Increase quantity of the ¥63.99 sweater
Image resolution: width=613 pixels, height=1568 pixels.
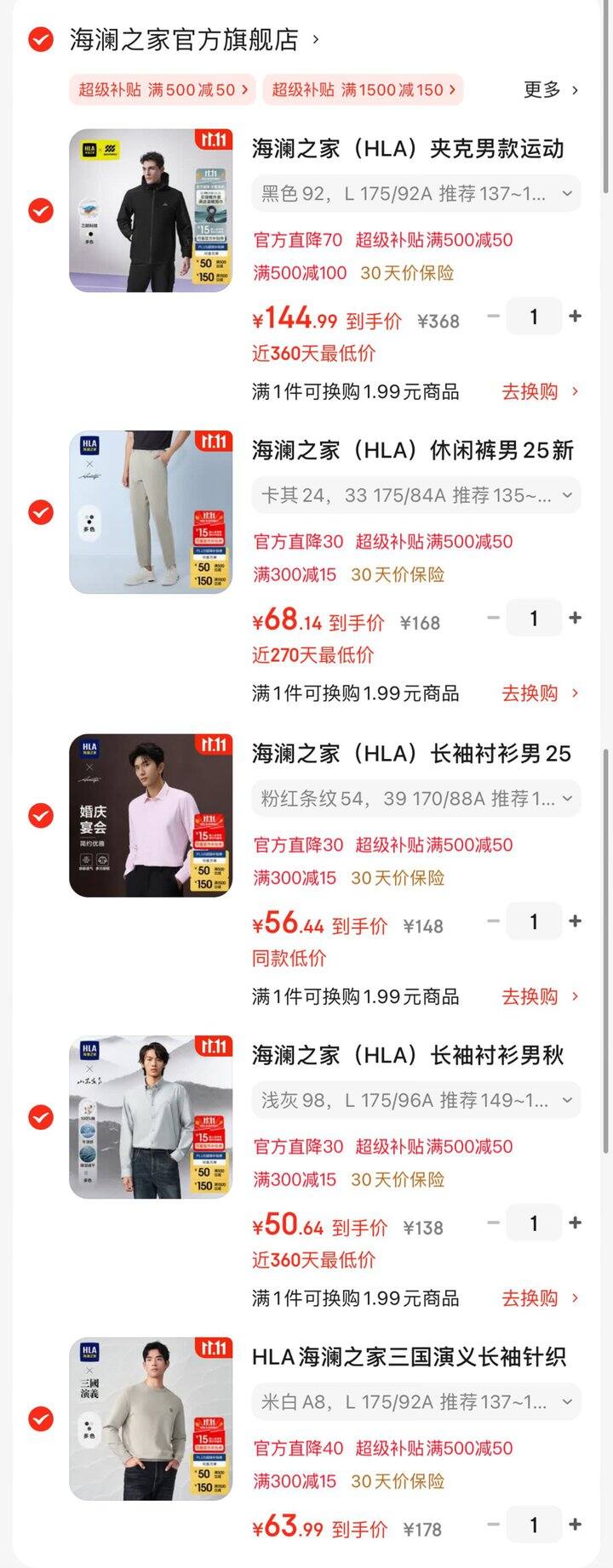(576, 1525)
